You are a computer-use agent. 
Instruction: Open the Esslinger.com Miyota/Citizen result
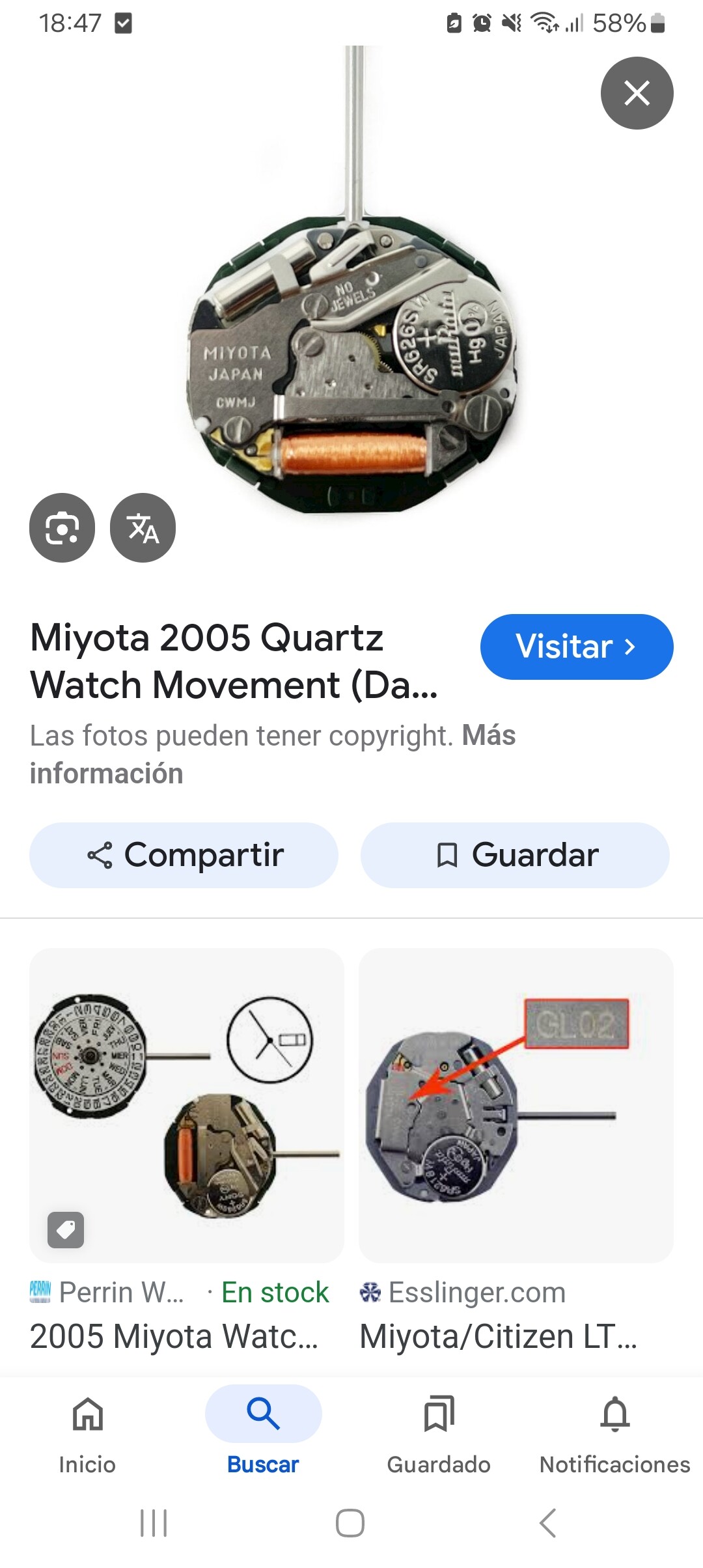coord(516,1106)
